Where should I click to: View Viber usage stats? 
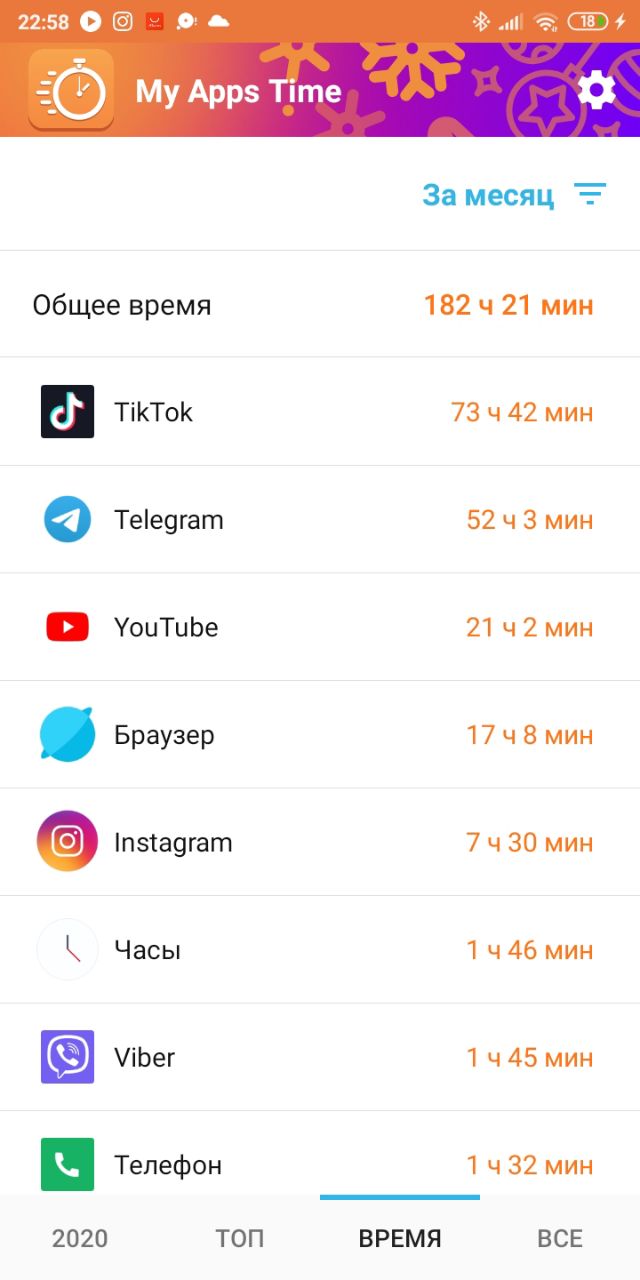pos(320,1058)
